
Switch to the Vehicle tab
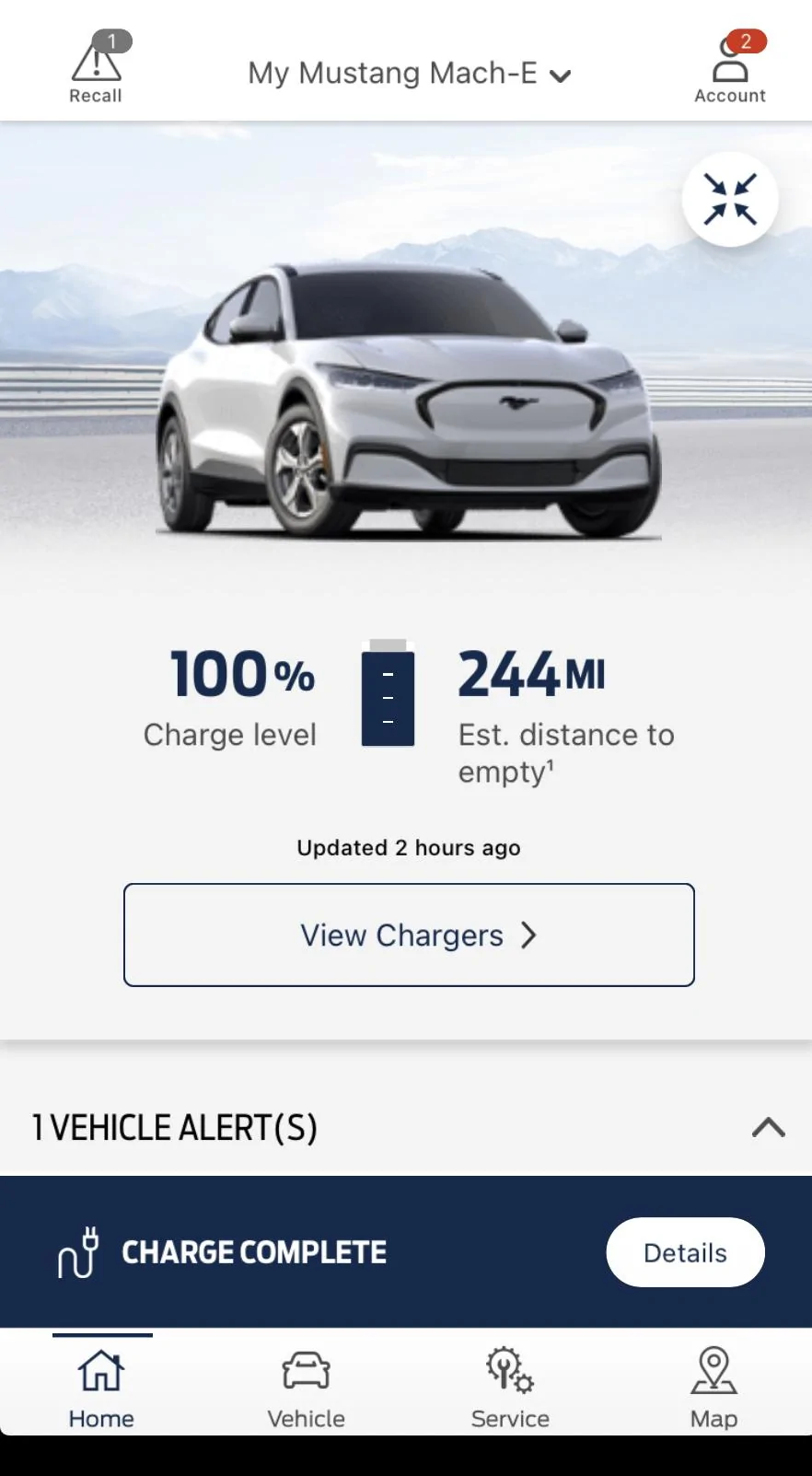point(306,1388)
